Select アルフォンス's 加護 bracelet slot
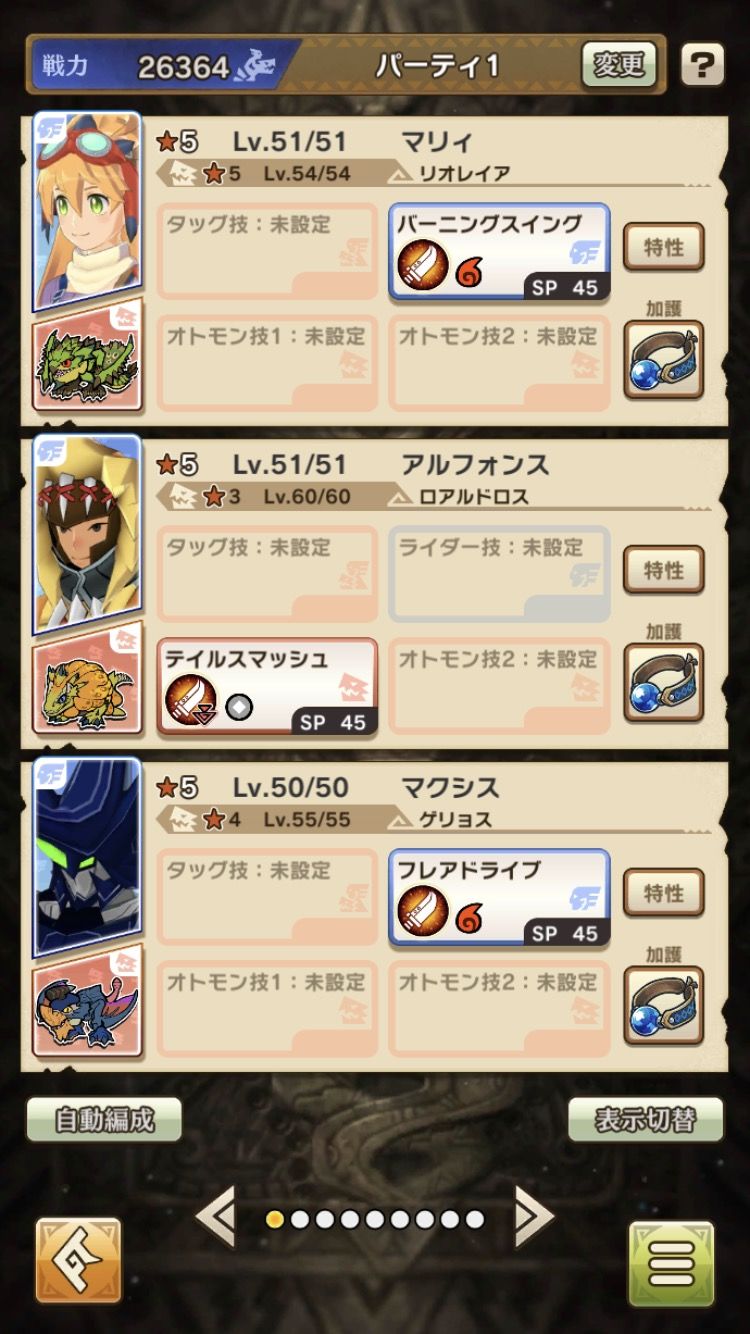 click(664, 683)
